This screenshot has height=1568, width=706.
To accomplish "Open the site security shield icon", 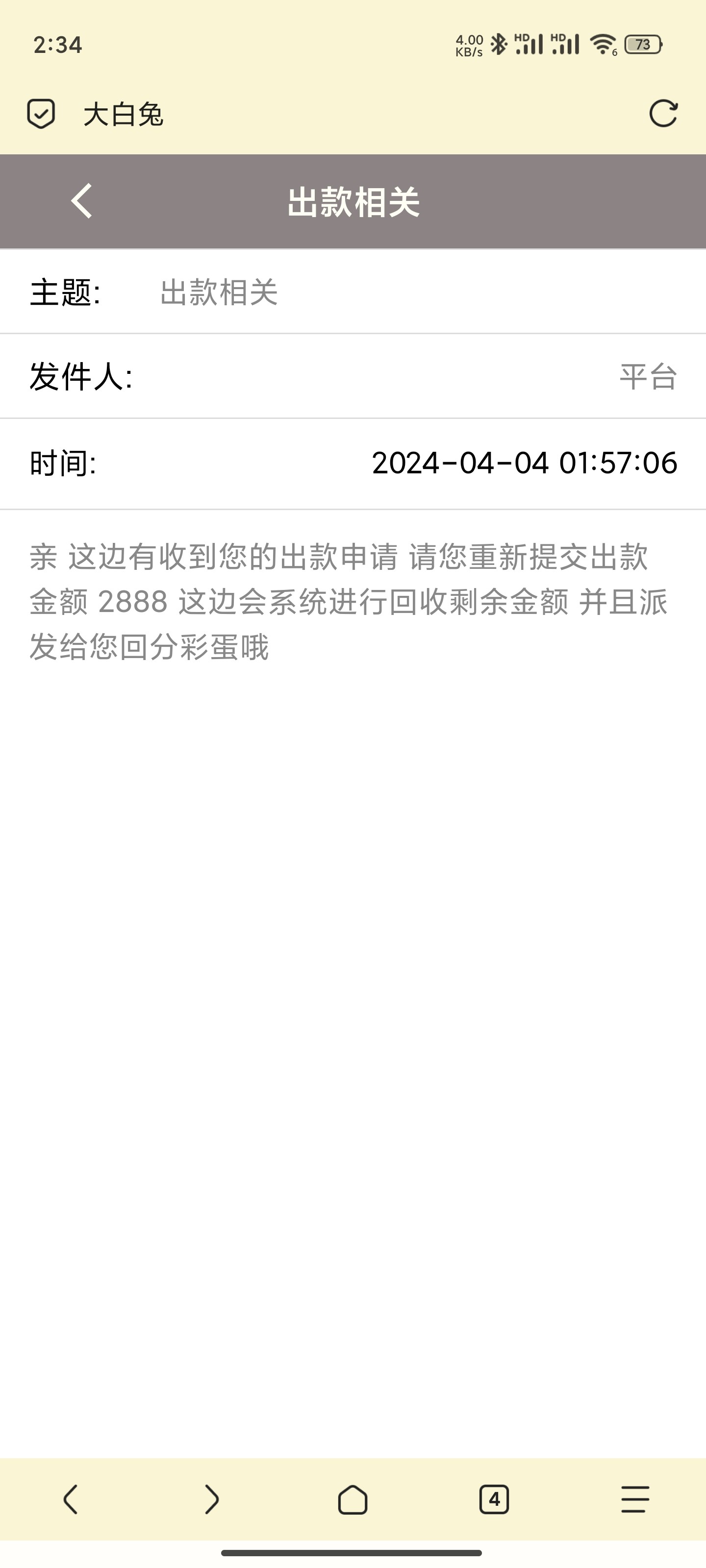I will click(41, 114).
